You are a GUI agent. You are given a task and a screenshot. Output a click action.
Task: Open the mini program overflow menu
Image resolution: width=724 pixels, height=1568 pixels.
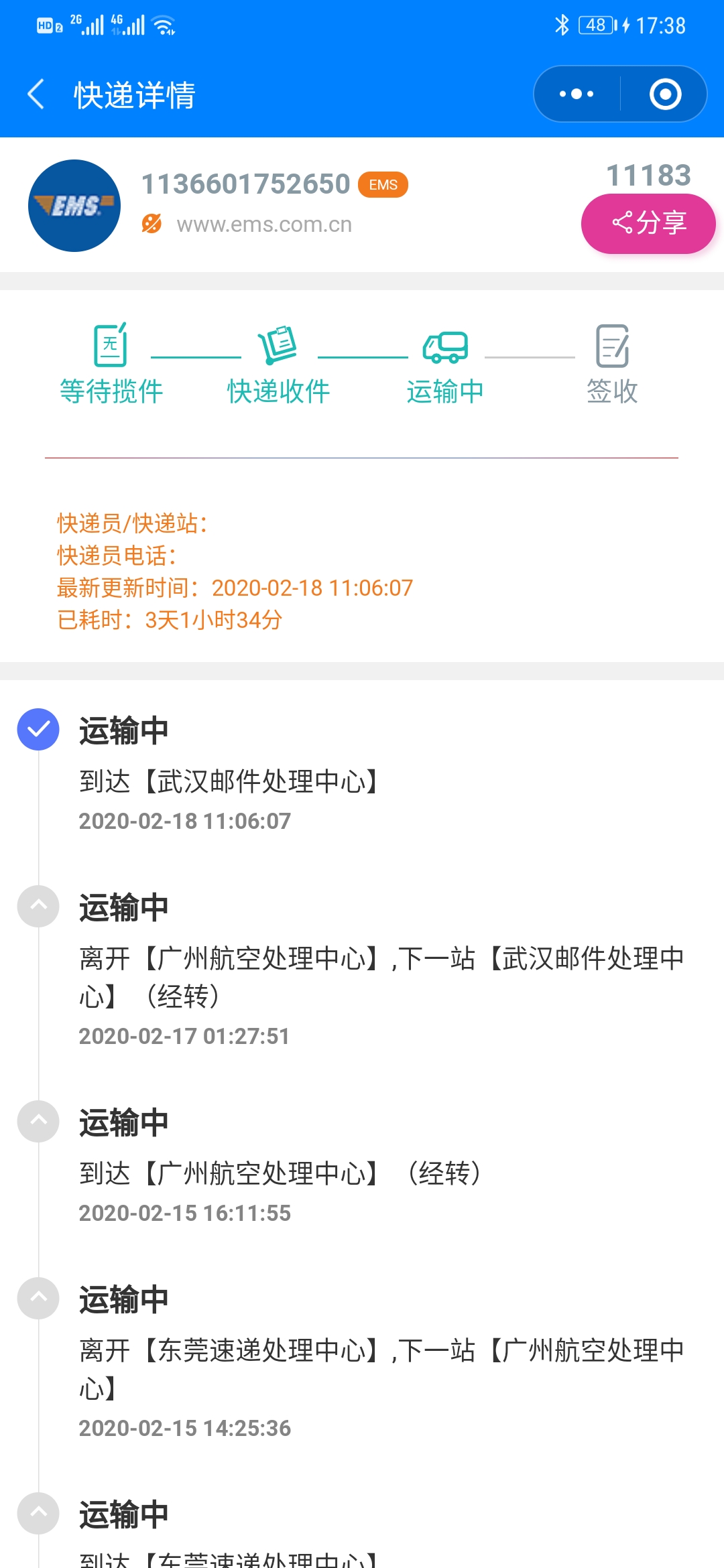(x=577, y=94)
